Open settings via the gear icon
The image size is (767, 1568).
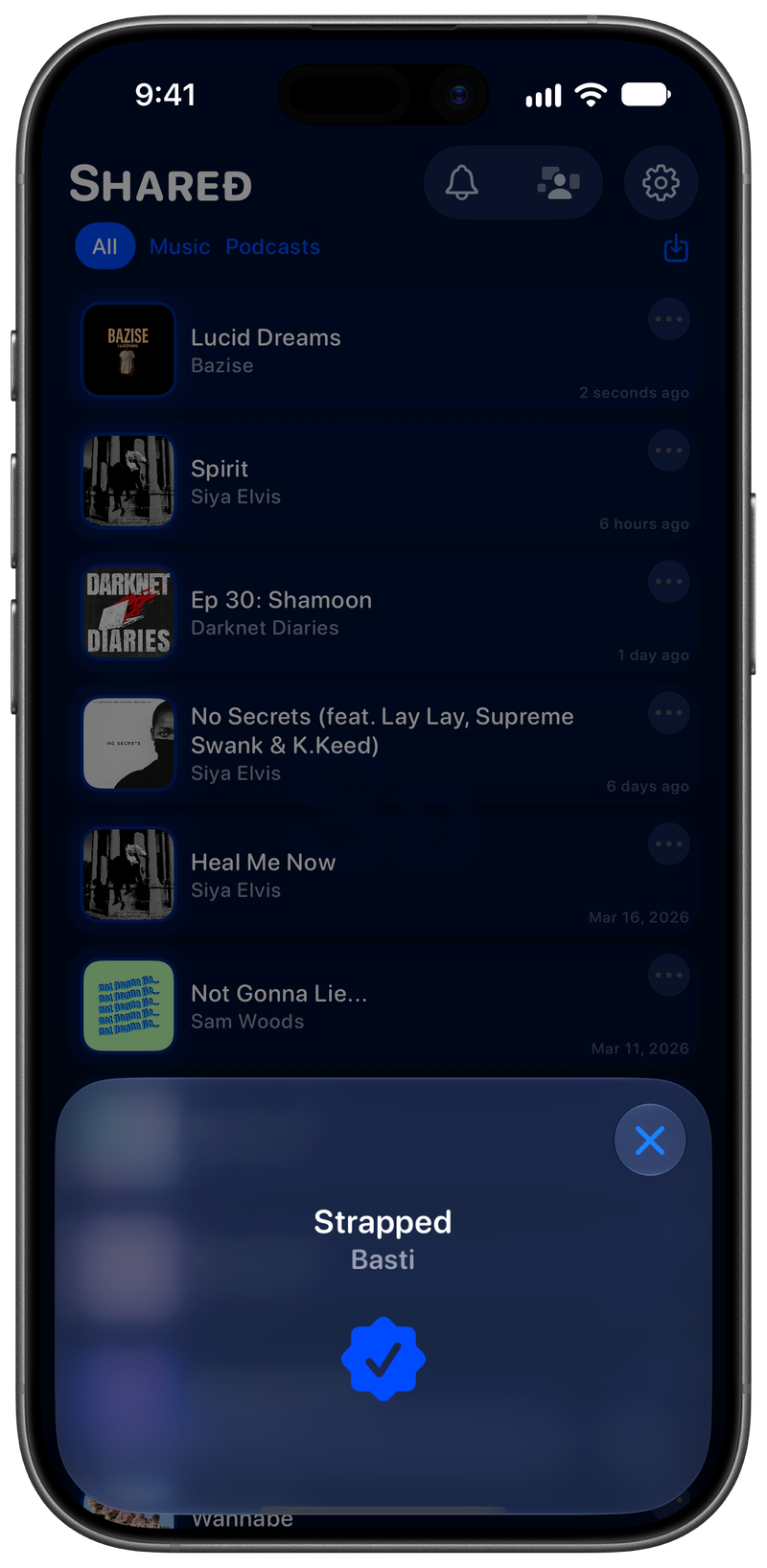pyautogui.click(x=661, y=182)
